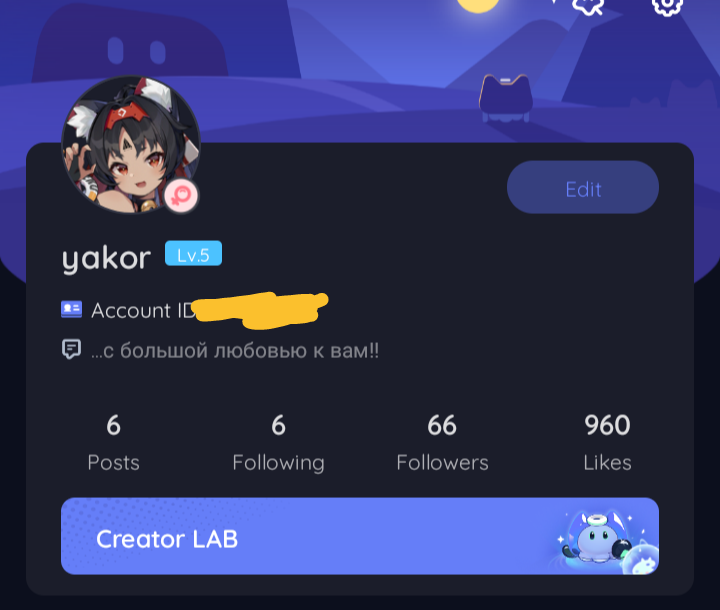View the 6 Posts list

coord(113,443)
